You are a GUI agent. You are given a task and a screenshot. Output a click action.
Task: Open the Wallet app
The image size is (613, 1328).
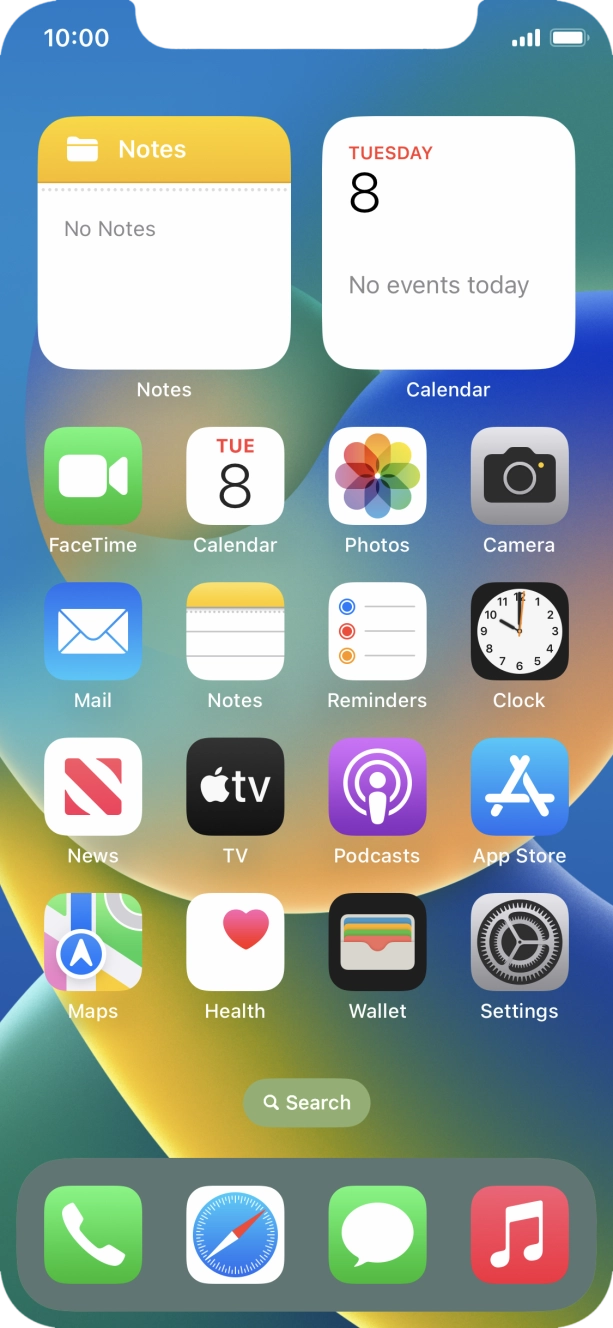(x=377, y=941)
